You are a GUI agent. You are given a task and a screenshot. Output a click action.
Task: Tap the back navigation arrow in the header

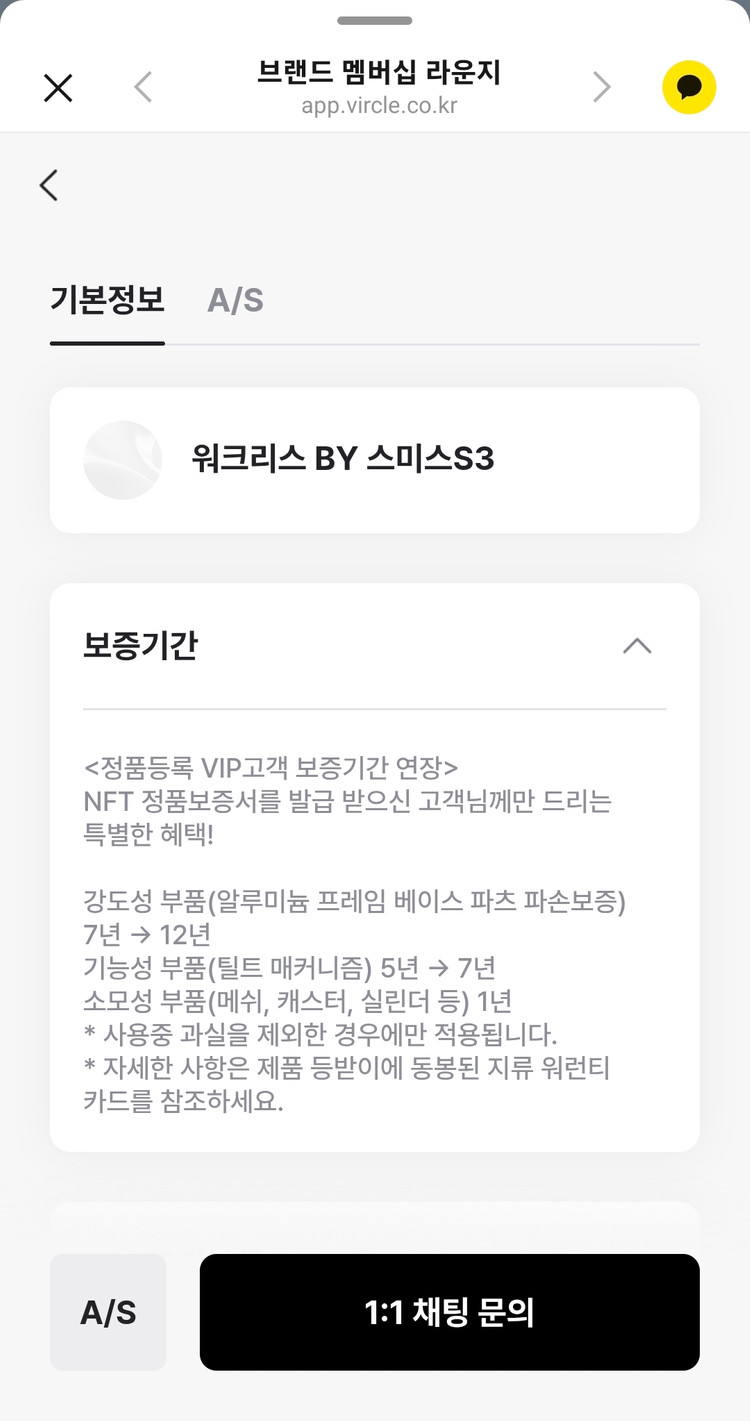pyautogui.click(x=143, y=87)
